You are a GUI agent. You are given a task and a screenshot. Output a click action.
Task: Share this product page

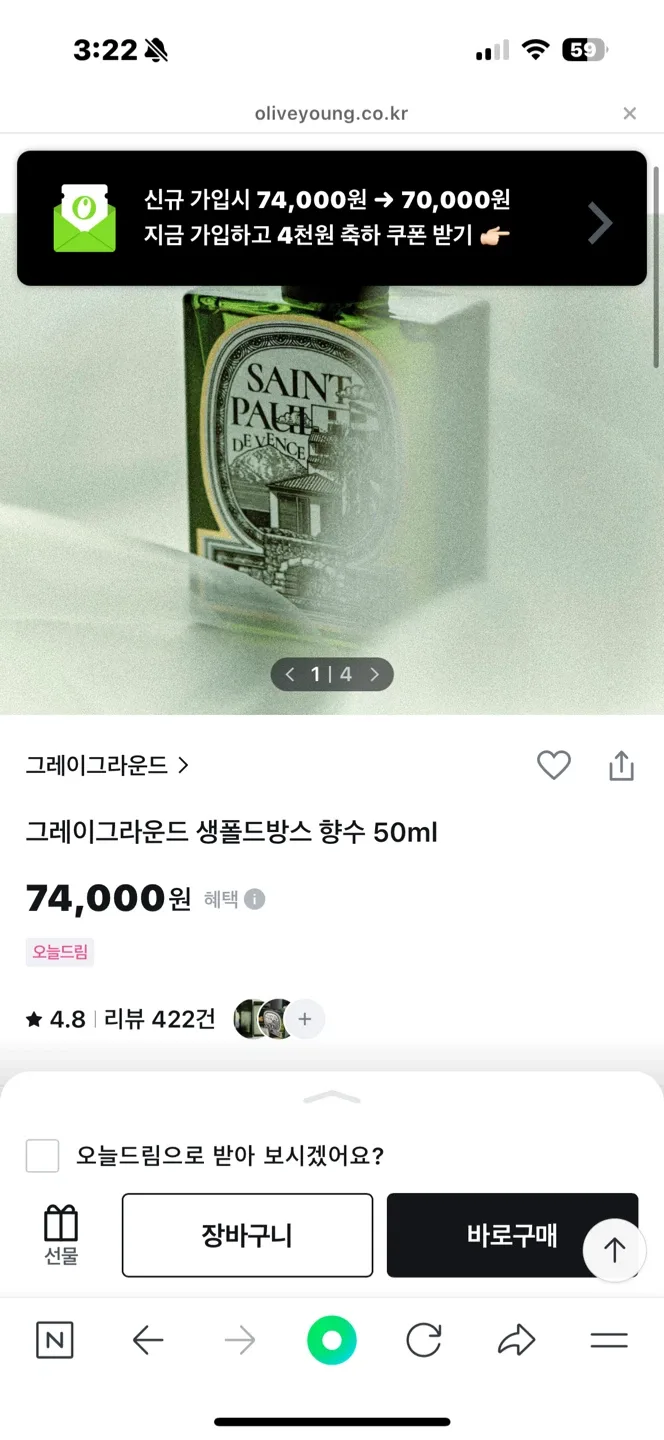621,766
